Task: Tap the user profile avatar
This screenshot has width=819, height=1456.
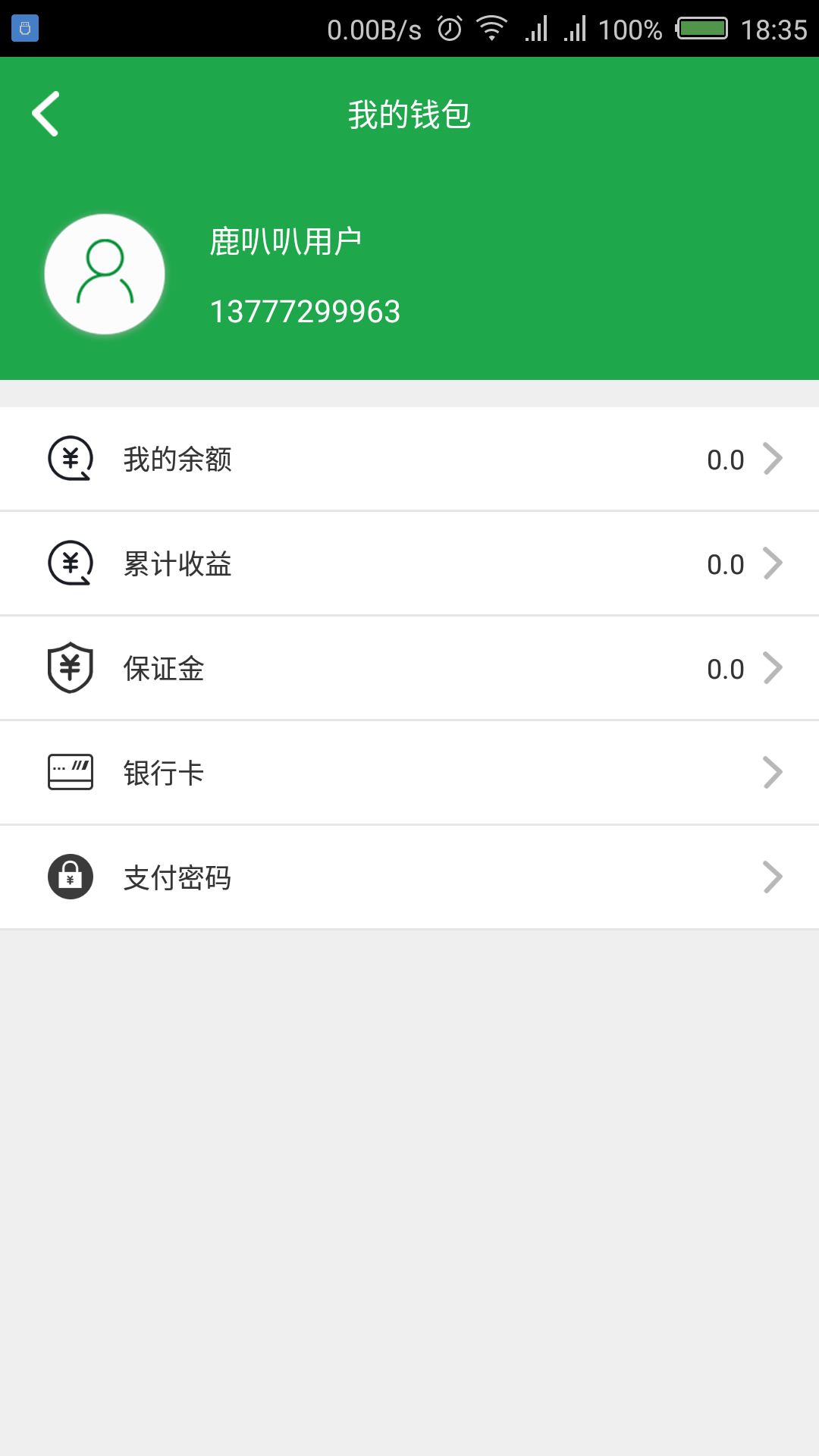Action: 105,275
